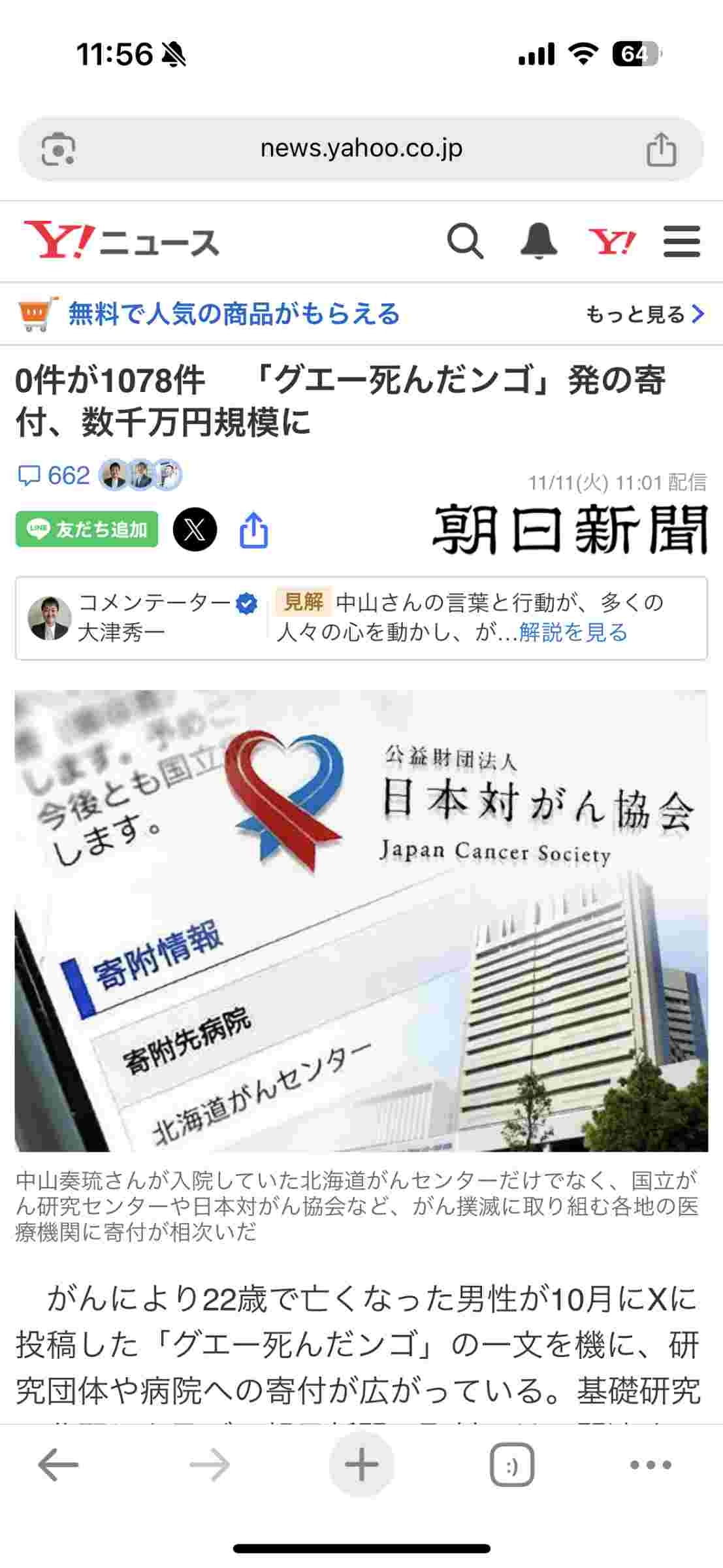Go to Yahoo! top via red logo icon
Viewport: 723px width, 1568px height.
[x=611, y=242]
